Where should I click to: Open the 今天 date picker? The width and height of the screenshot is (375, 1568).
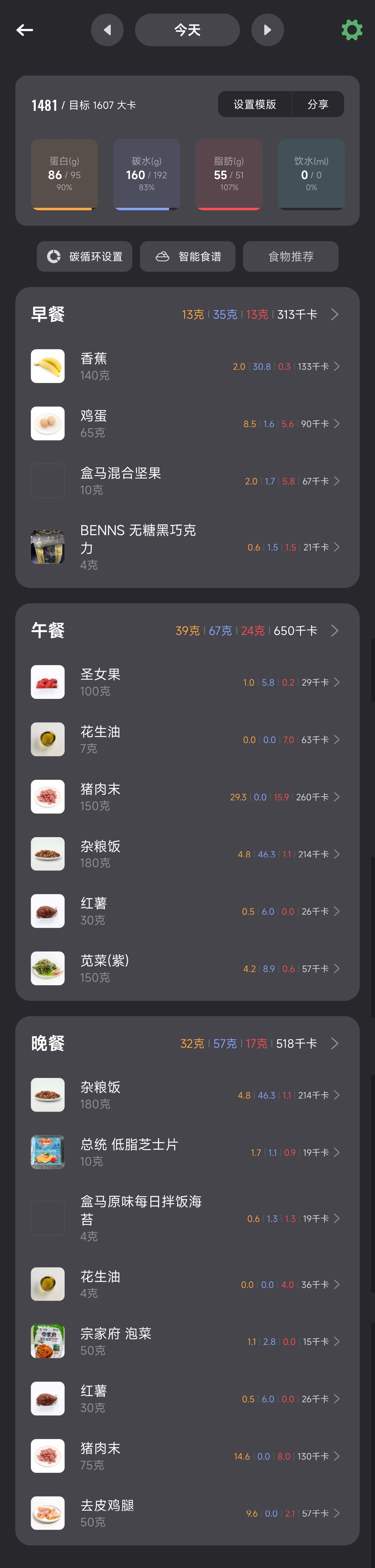click(187, 30)
